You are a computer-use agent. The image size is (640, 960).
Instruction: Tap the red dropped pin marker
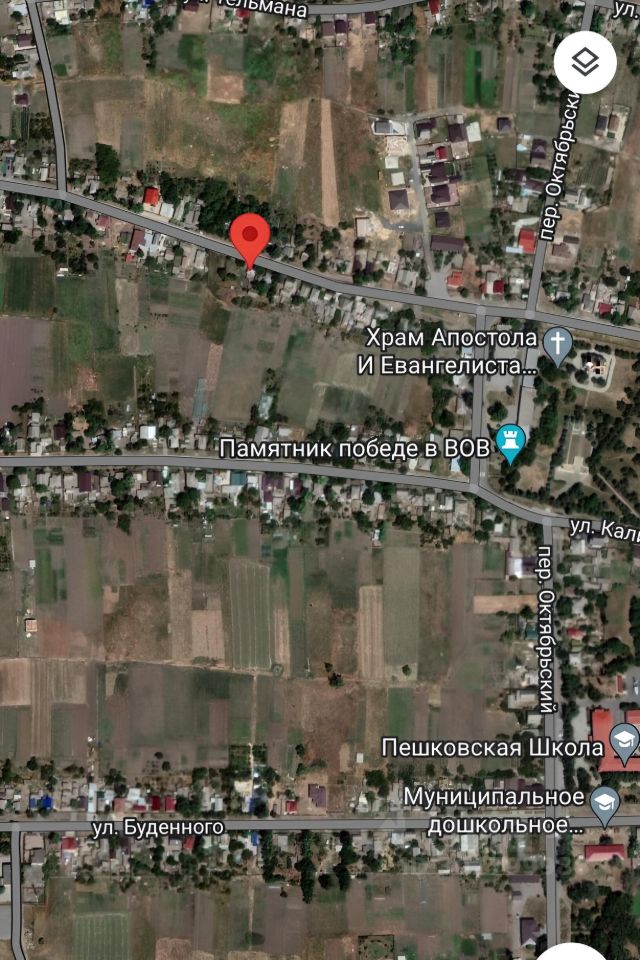pyautogui.click(x=249, y=238)
